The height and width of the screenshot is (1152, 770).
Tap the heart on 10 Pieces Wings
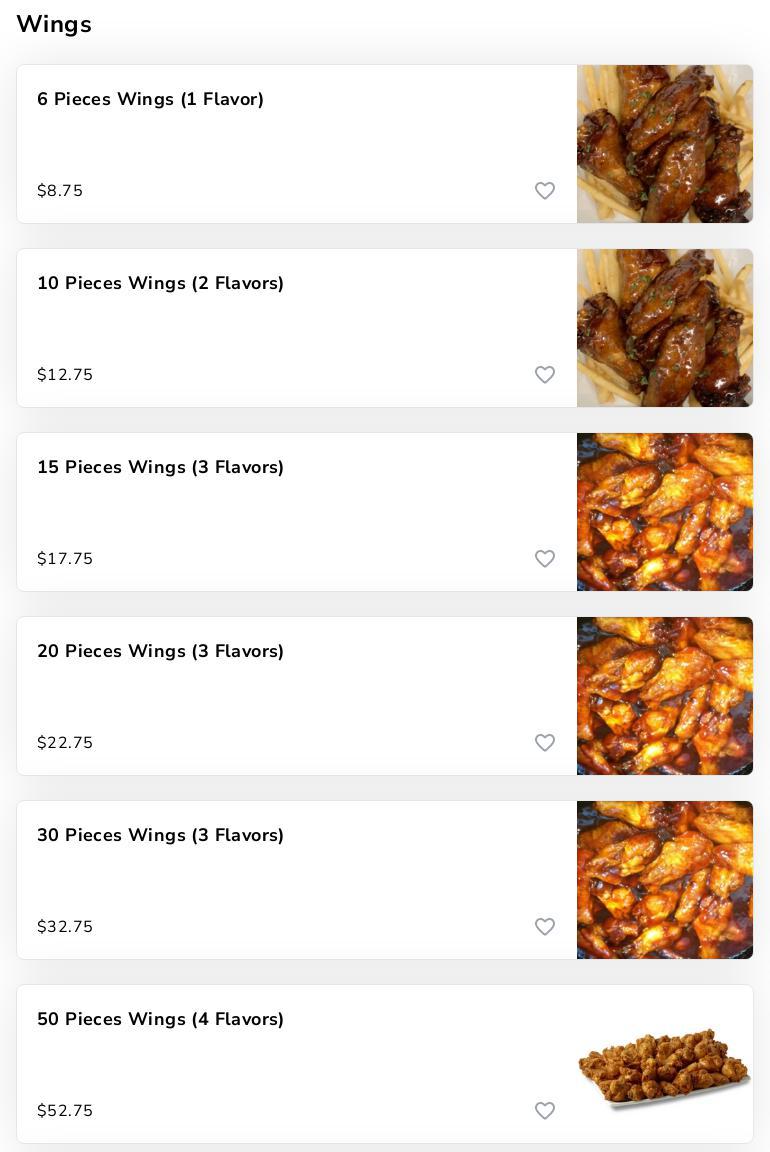coord(545,375)
